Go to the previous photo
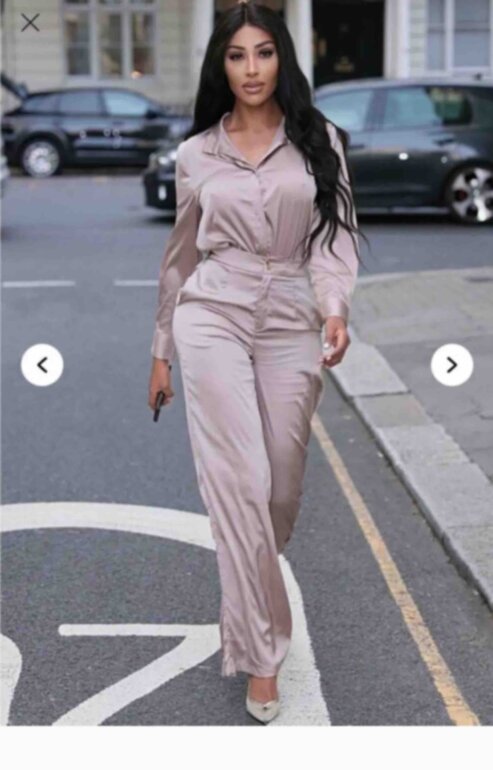This screenshot has height=770, width=493. coord(42,365)
